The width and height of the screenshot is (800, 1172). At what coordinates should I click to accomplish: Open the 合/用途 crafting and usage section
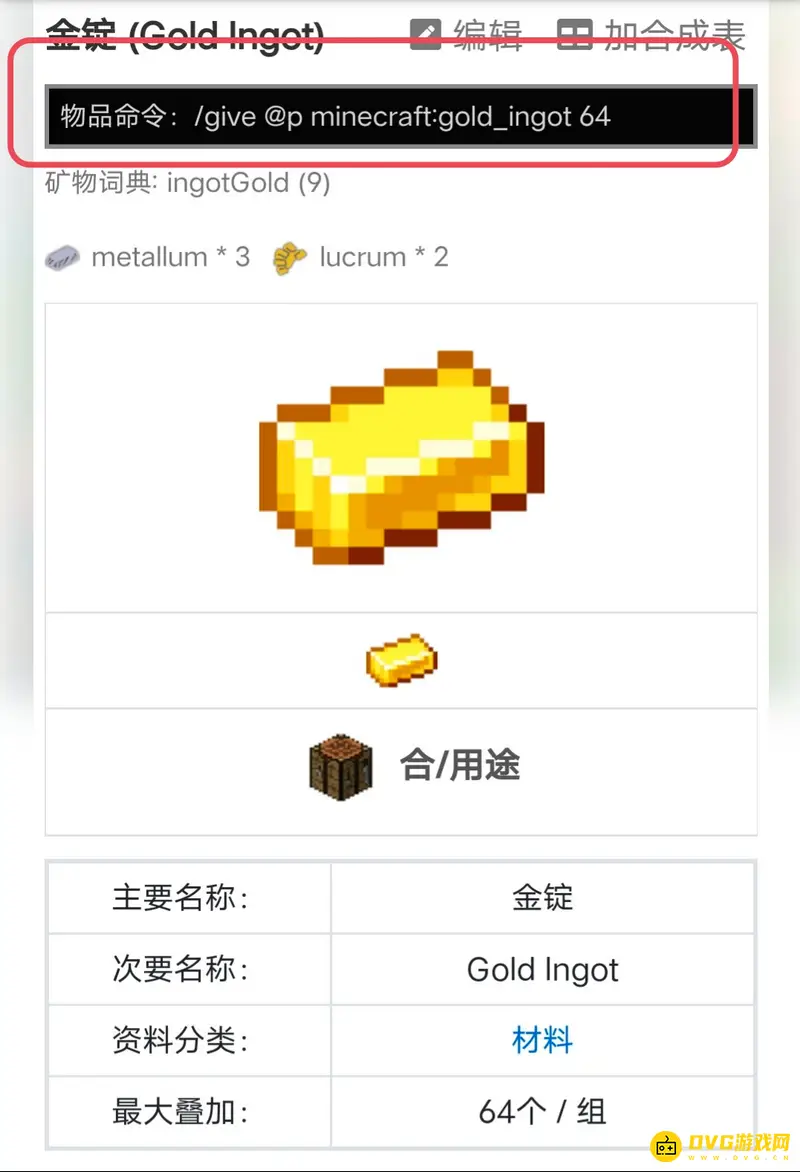(415, 767)
